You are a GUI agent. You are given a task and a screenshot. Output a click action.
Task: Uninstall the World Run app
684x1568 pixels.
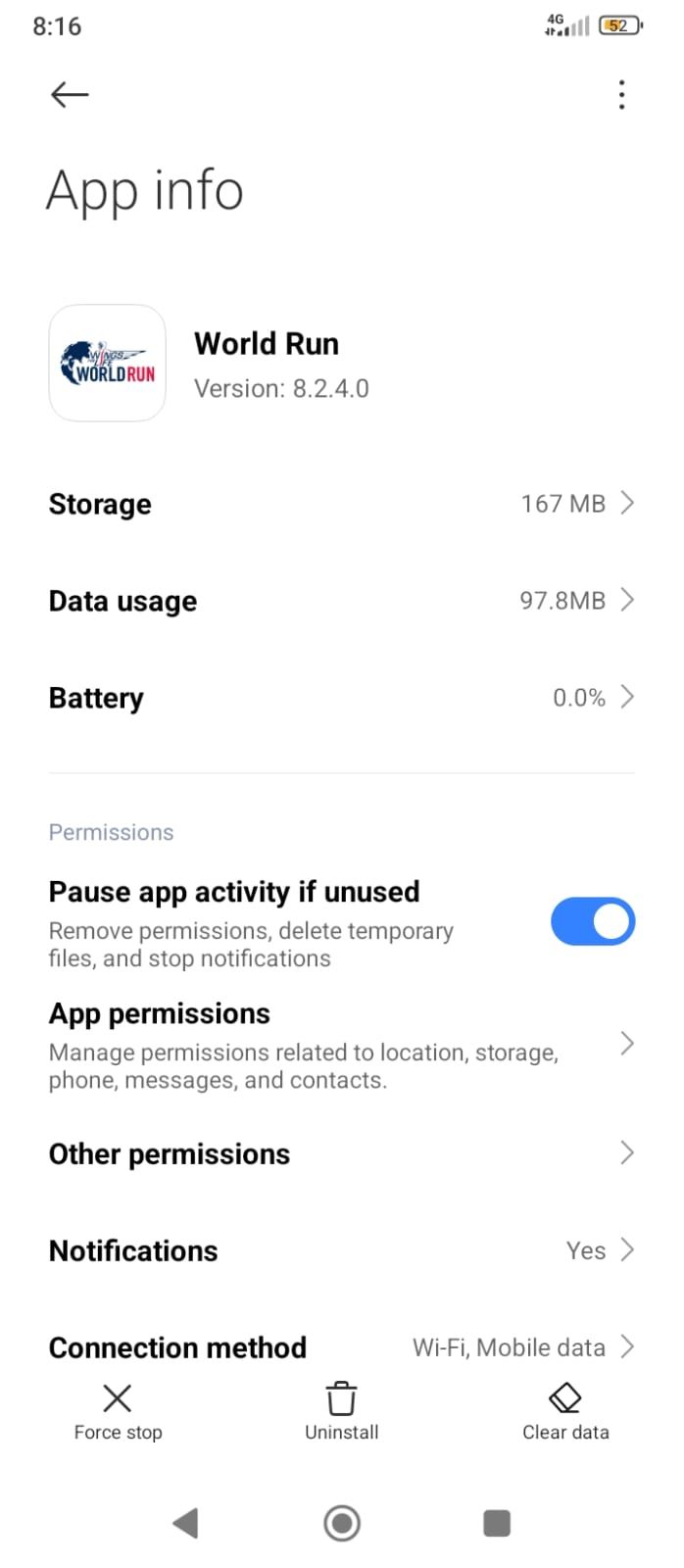pos(341,1411)
